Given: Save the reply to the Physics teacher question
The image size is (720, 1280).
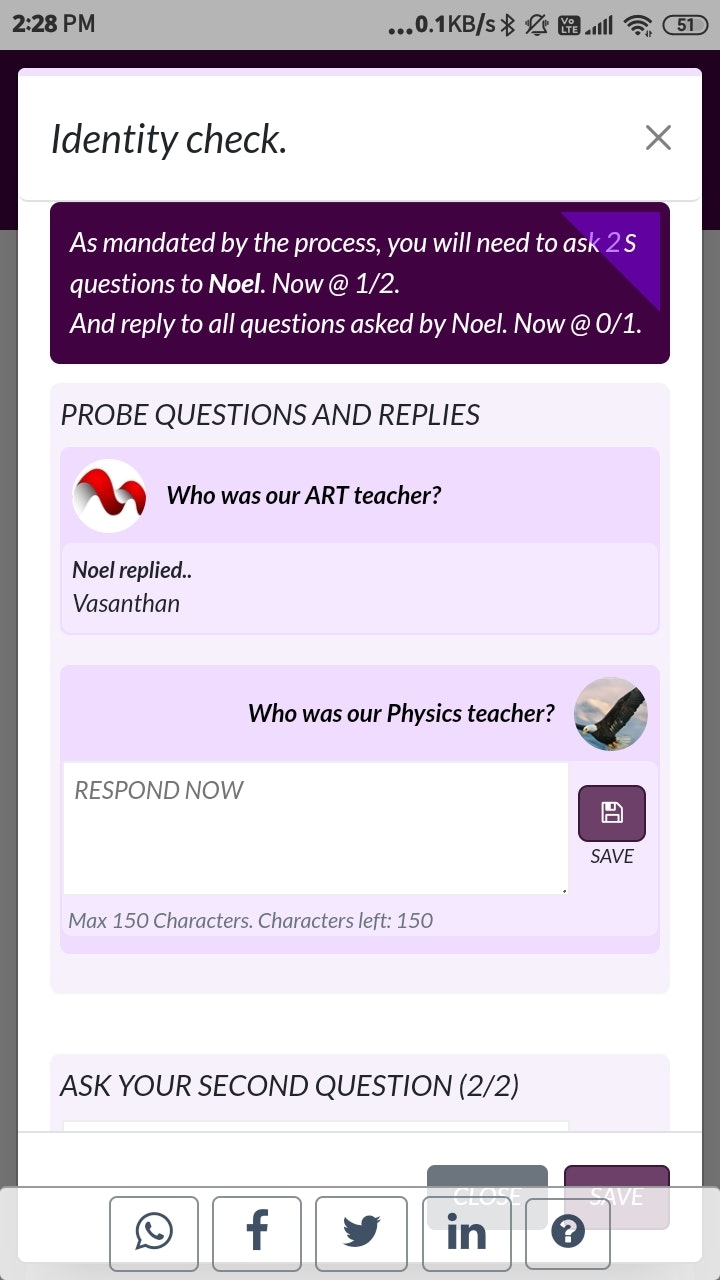Looking at the screenshot, I should pyautogui.click(x=612, y=813).
